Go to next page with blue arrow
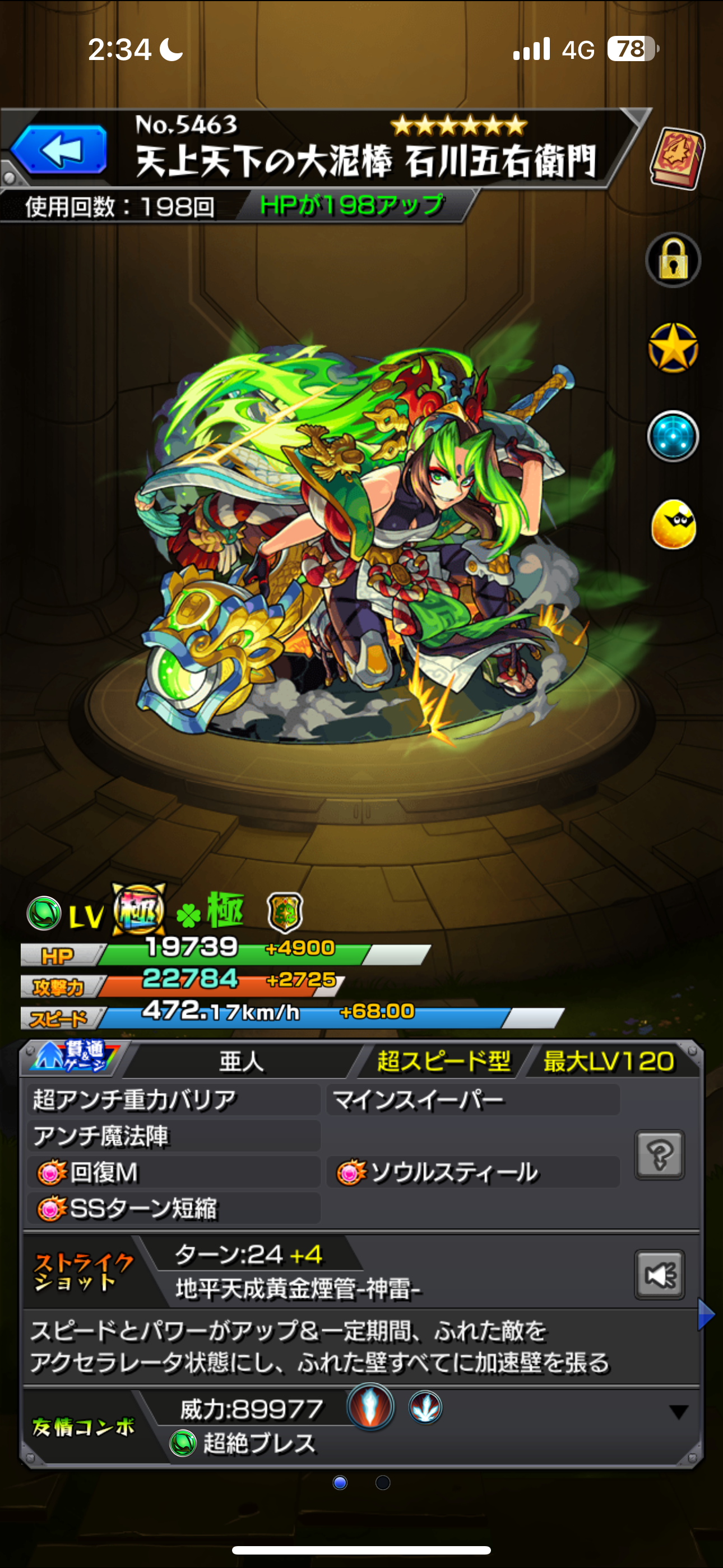723x1568 pixels. 706,1315
